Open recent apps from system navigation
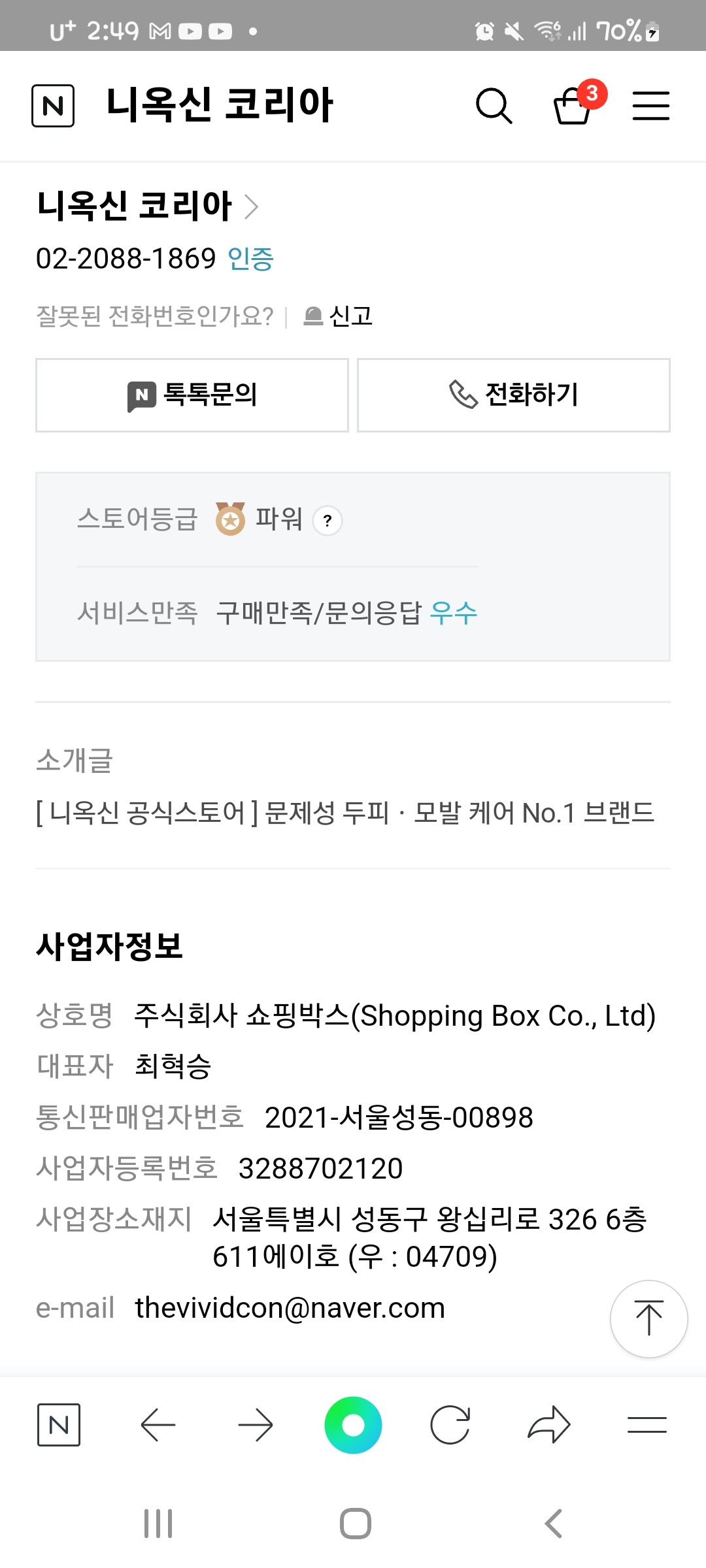 (158, 1524)
